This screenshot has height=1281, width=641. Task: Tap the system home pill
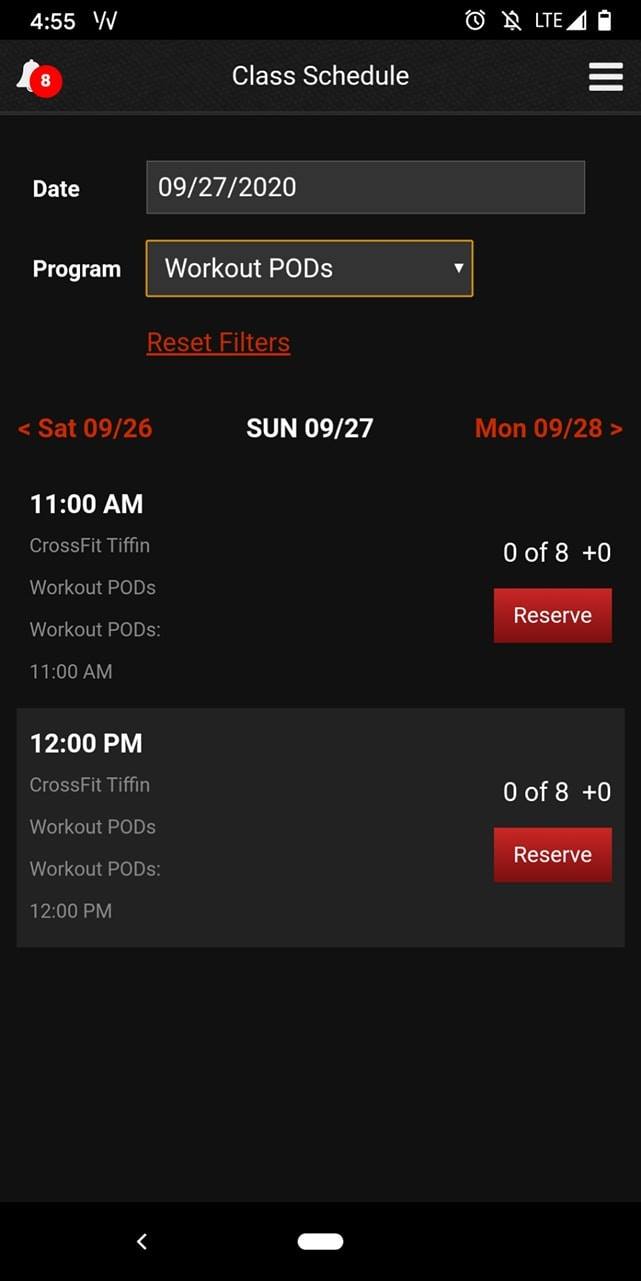(x=320, y=1241)
